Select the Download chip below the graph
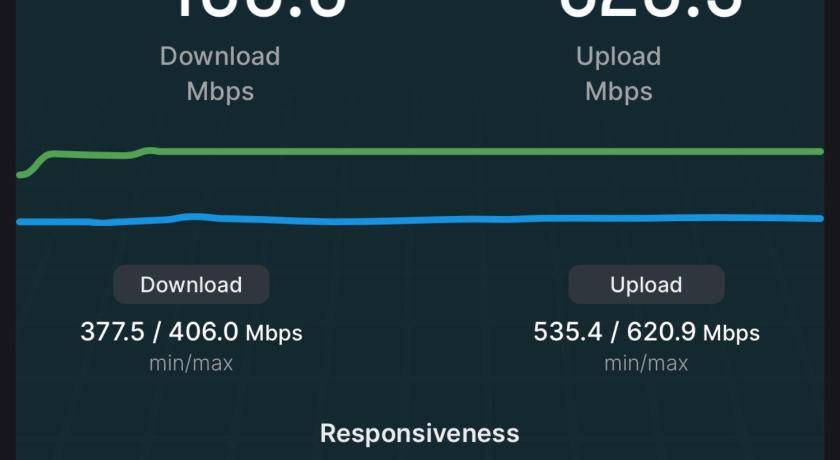 click(191, 285)
